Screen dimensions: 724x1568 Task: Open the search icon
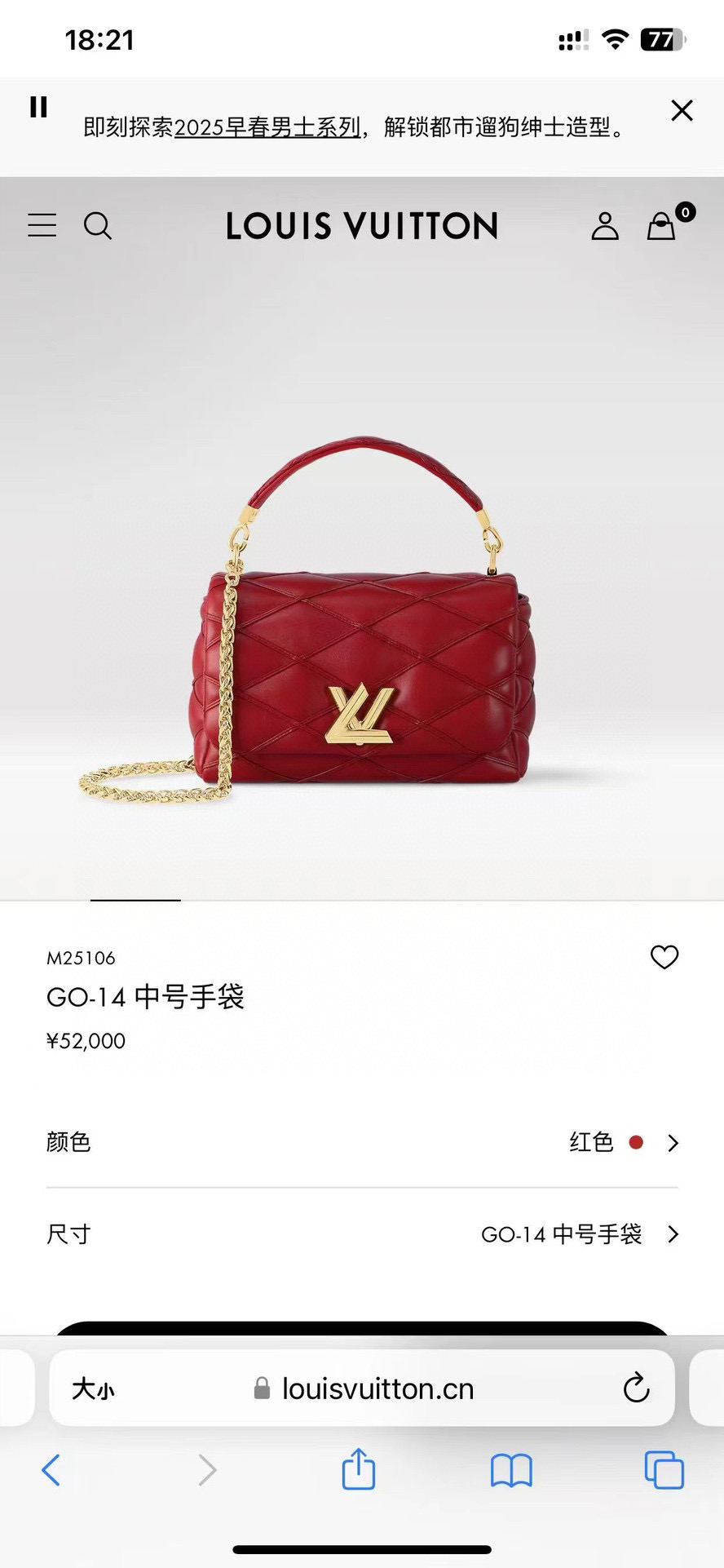[98, 227]
